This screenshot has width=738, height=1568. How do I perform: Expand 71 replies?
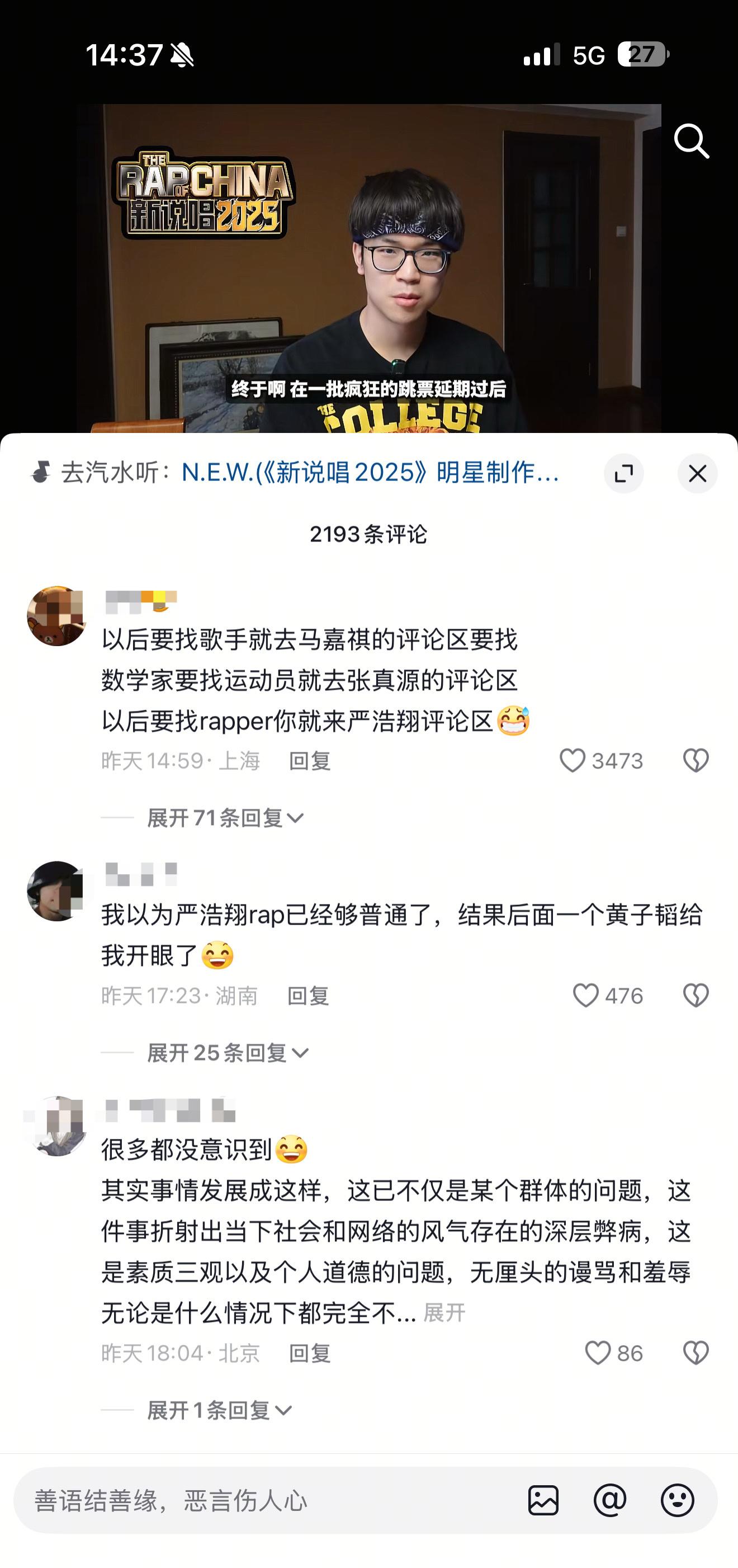coord(225,817)
